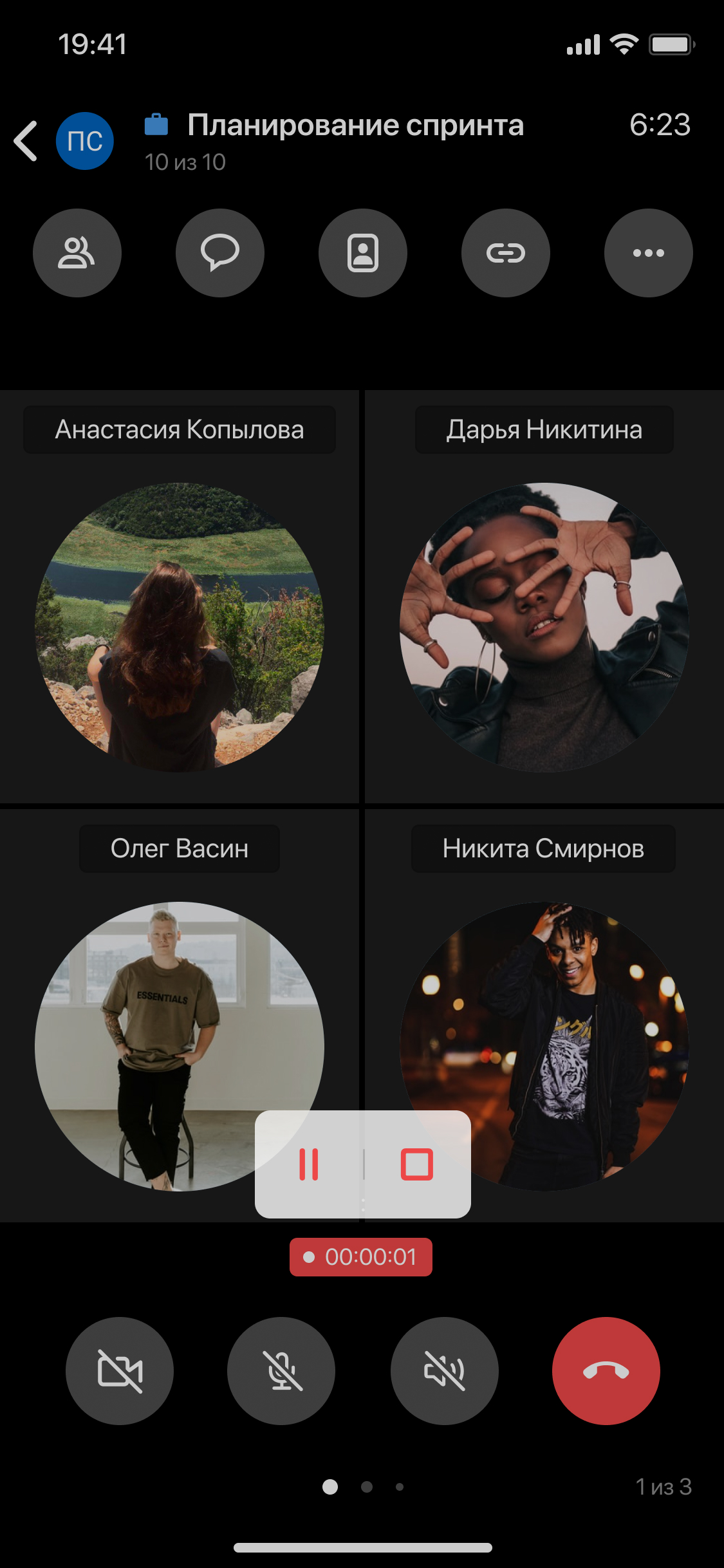Select Анастасия Копылова's video tile
724x1568 pixels.
(180, 627)
